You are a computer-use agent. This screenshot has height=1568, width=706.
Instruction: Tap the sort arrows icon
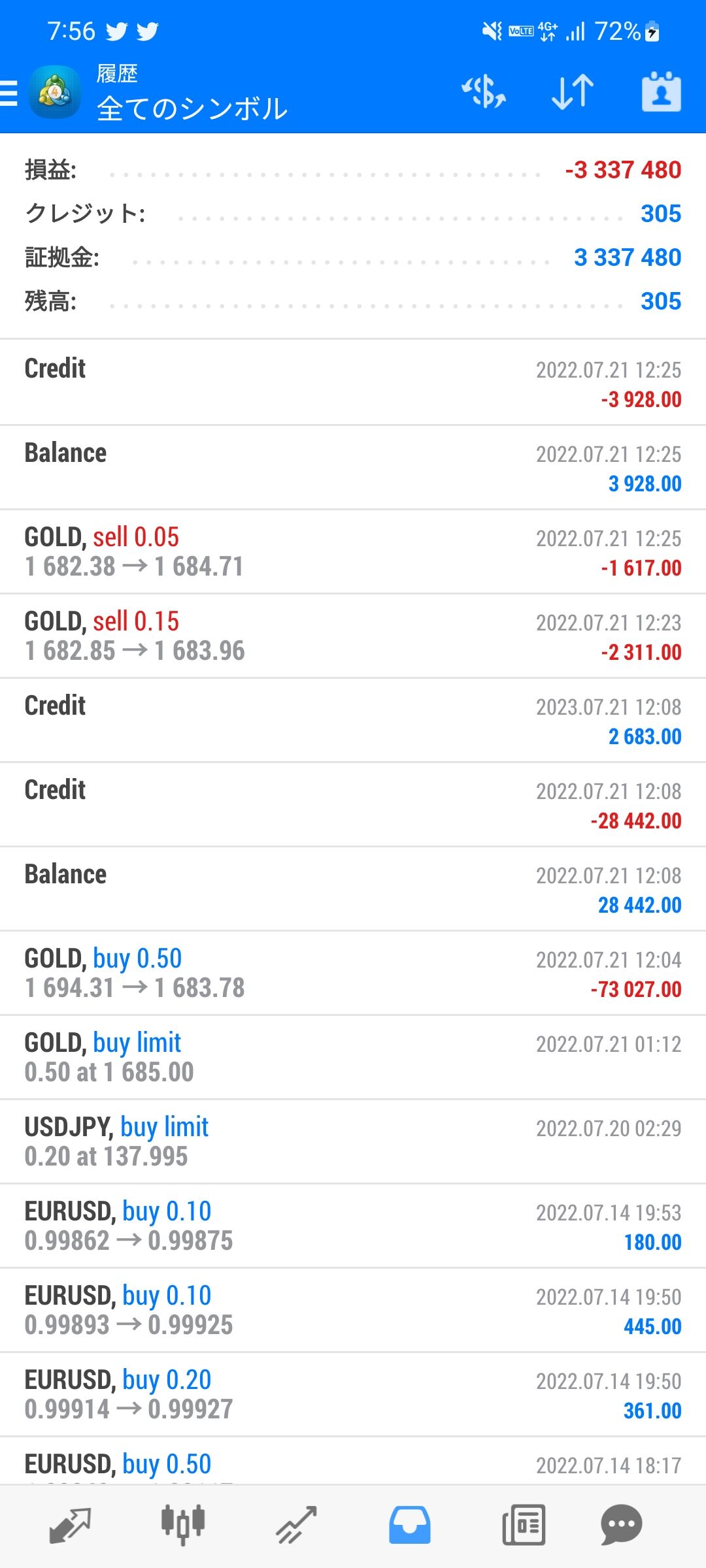573,92
